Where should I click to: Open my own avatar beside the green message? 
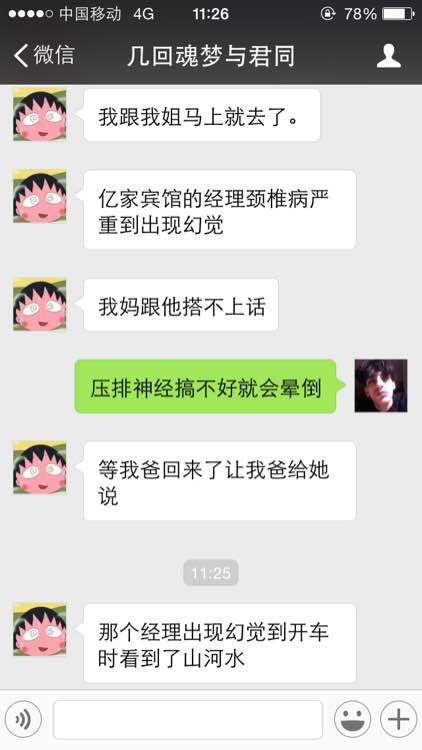tap(381, 386)
